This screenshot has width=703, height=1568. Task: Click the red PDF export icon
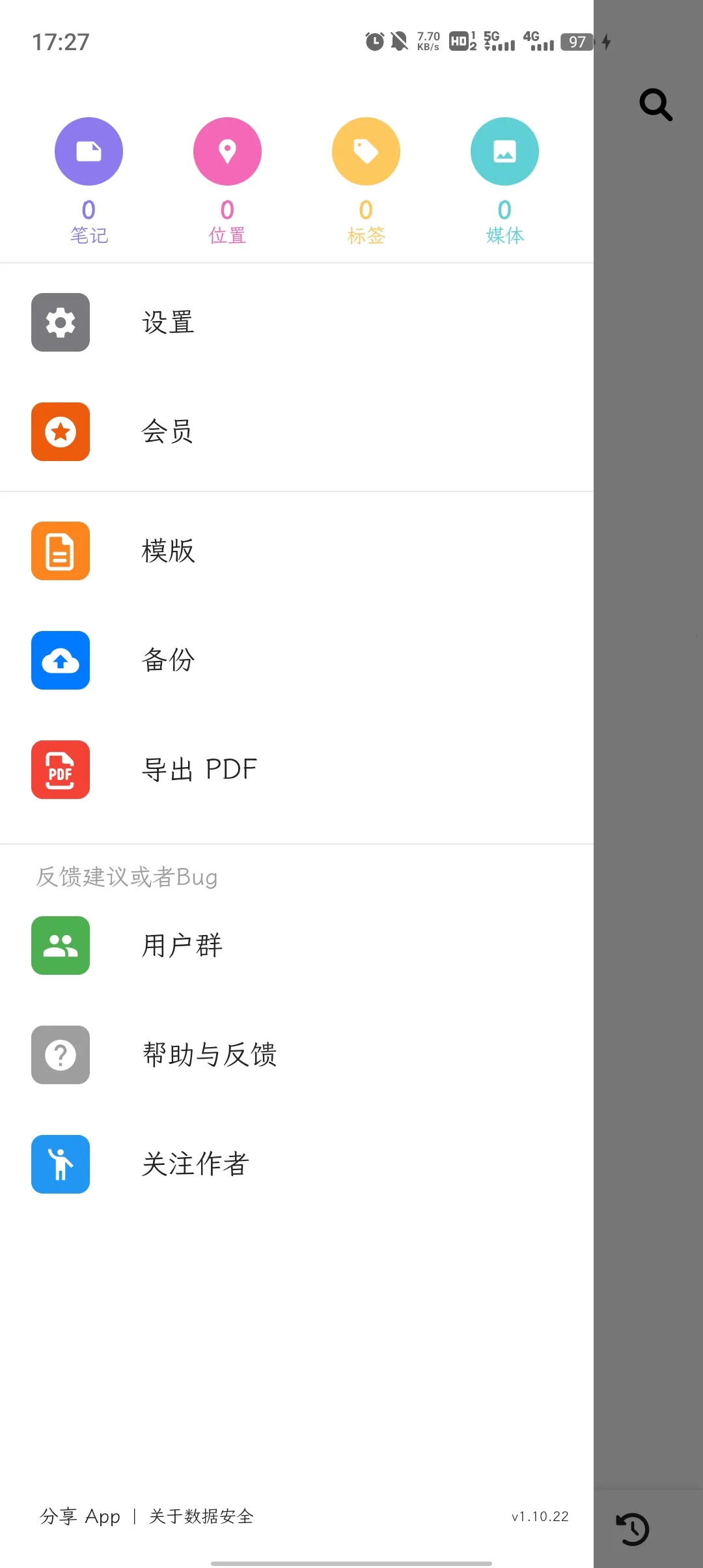(x=60, y=769)
